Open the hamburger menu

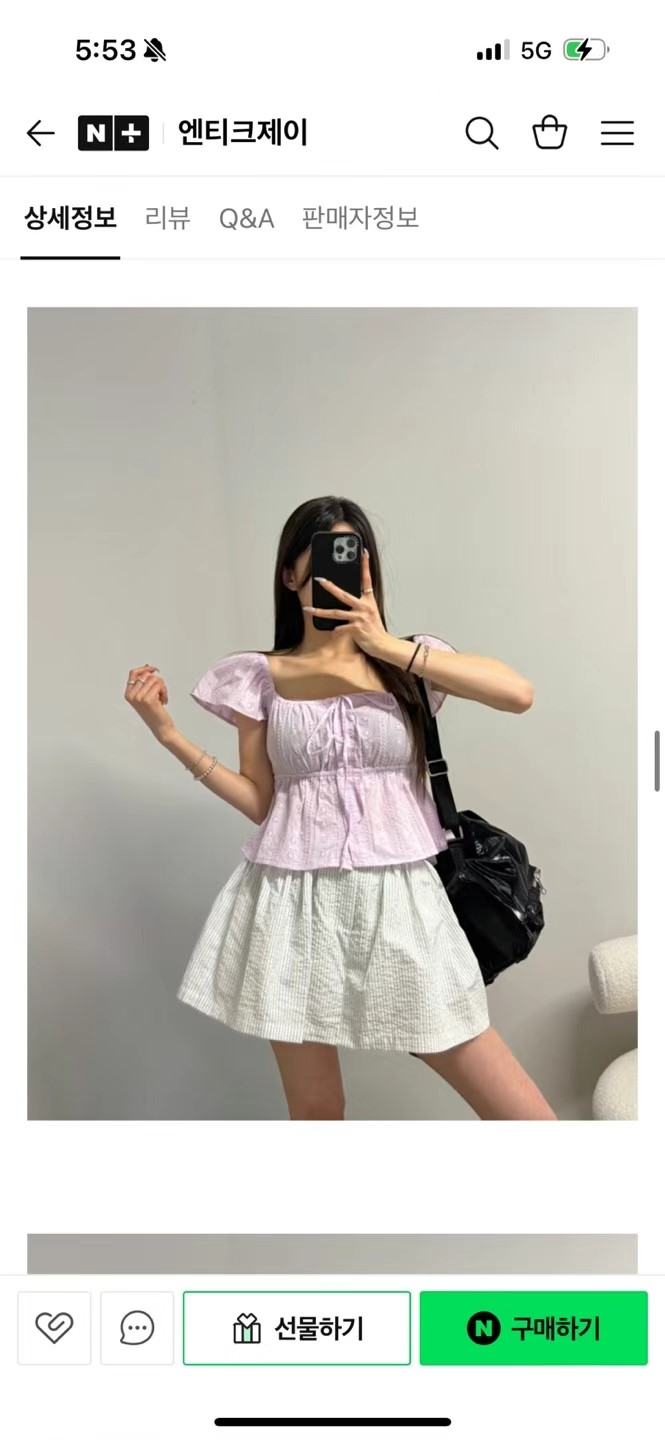(617, 133)
